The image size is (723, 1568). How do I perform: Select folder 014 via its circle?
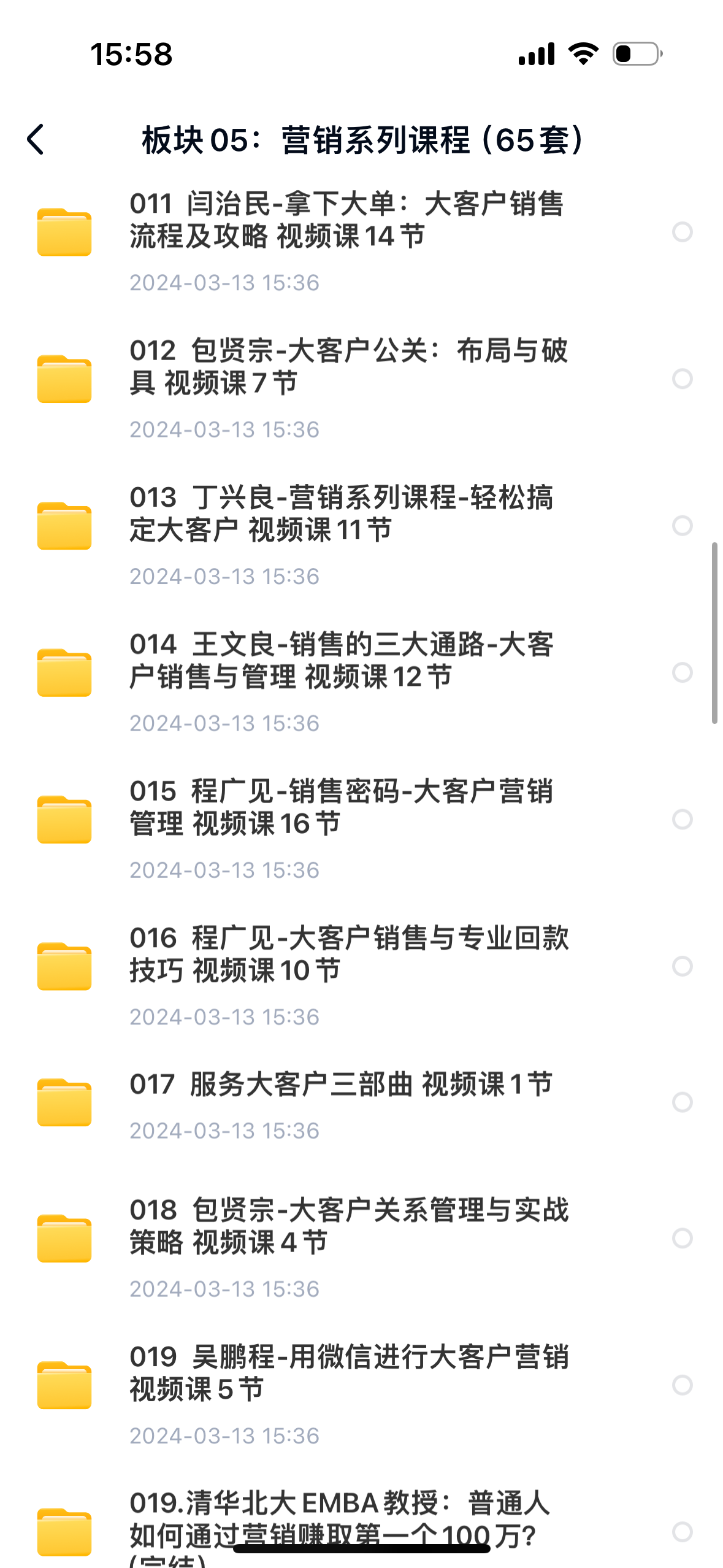pyautogui.click(x=682, y=672)
